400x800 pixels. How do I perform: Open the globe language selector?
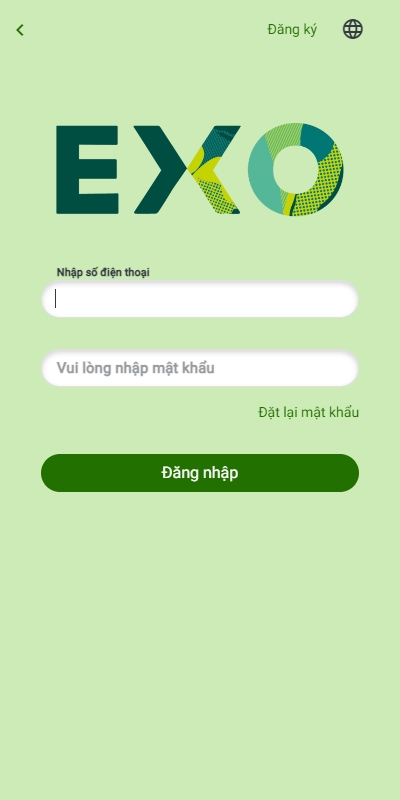click(353, 30)
